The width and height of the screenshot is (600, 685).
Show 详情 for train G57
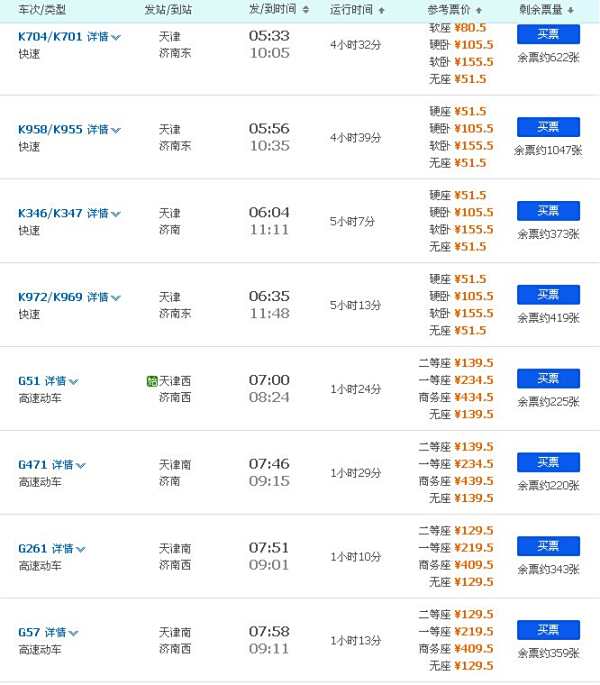pyautogui.click(x=61, y=633)
